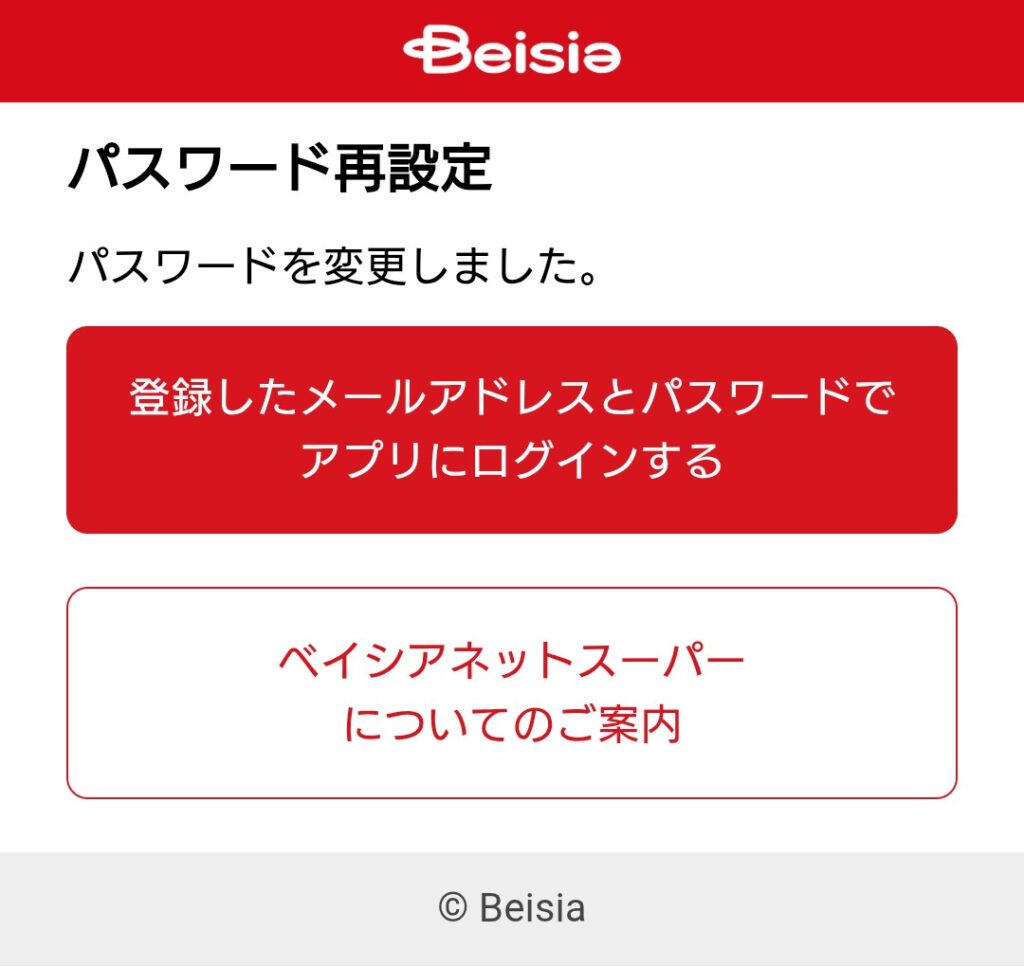Tap the red log in to the app button
This screenshot has width=1024, height=967.
tap(511, 430)
